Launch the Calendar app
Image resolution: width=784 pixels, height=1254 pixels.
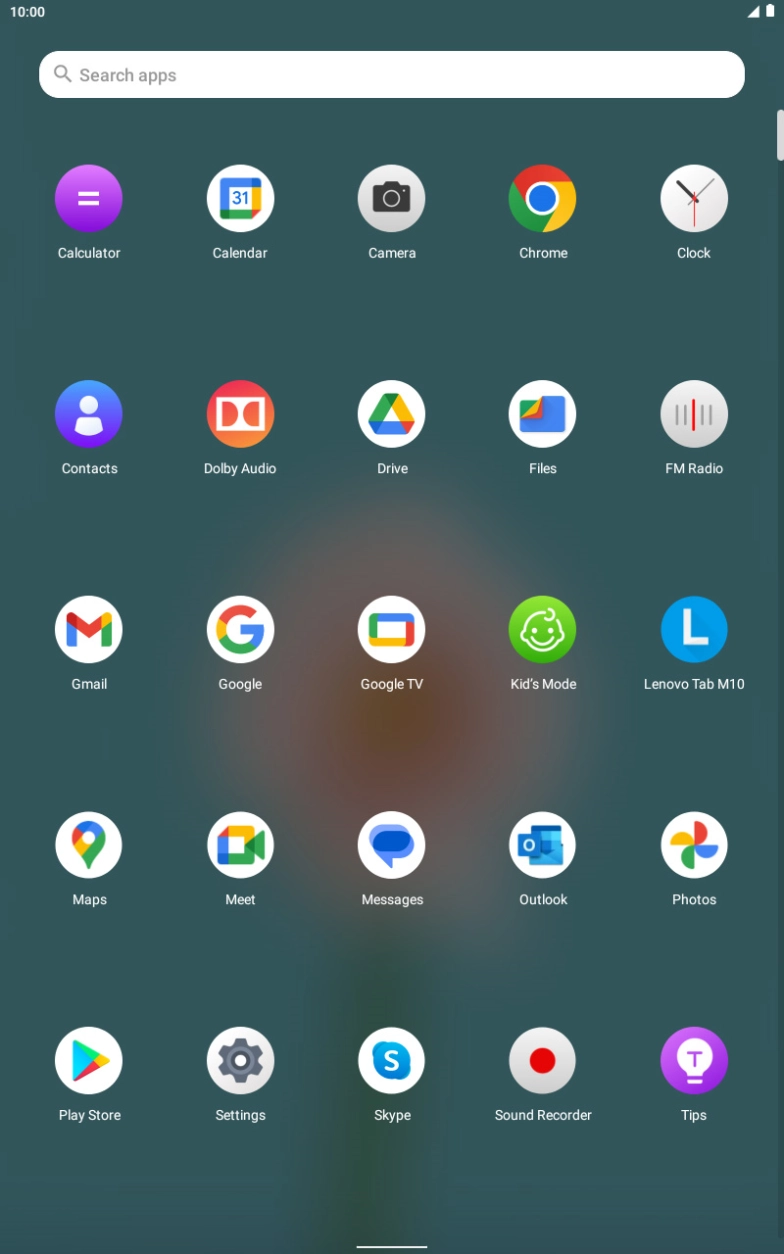(240, 199)
